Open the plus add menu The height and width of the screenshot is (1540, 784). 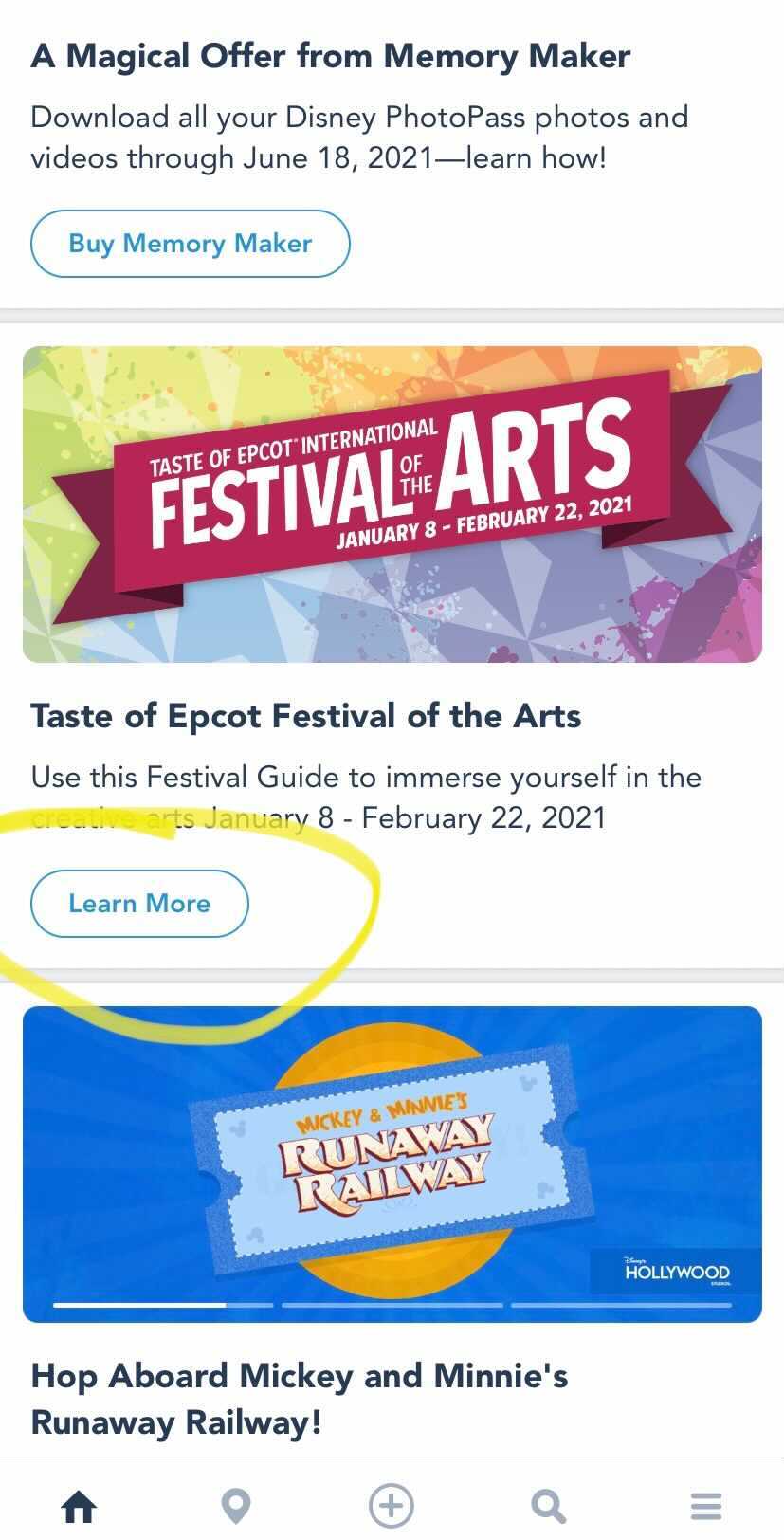pos(392,1506)
